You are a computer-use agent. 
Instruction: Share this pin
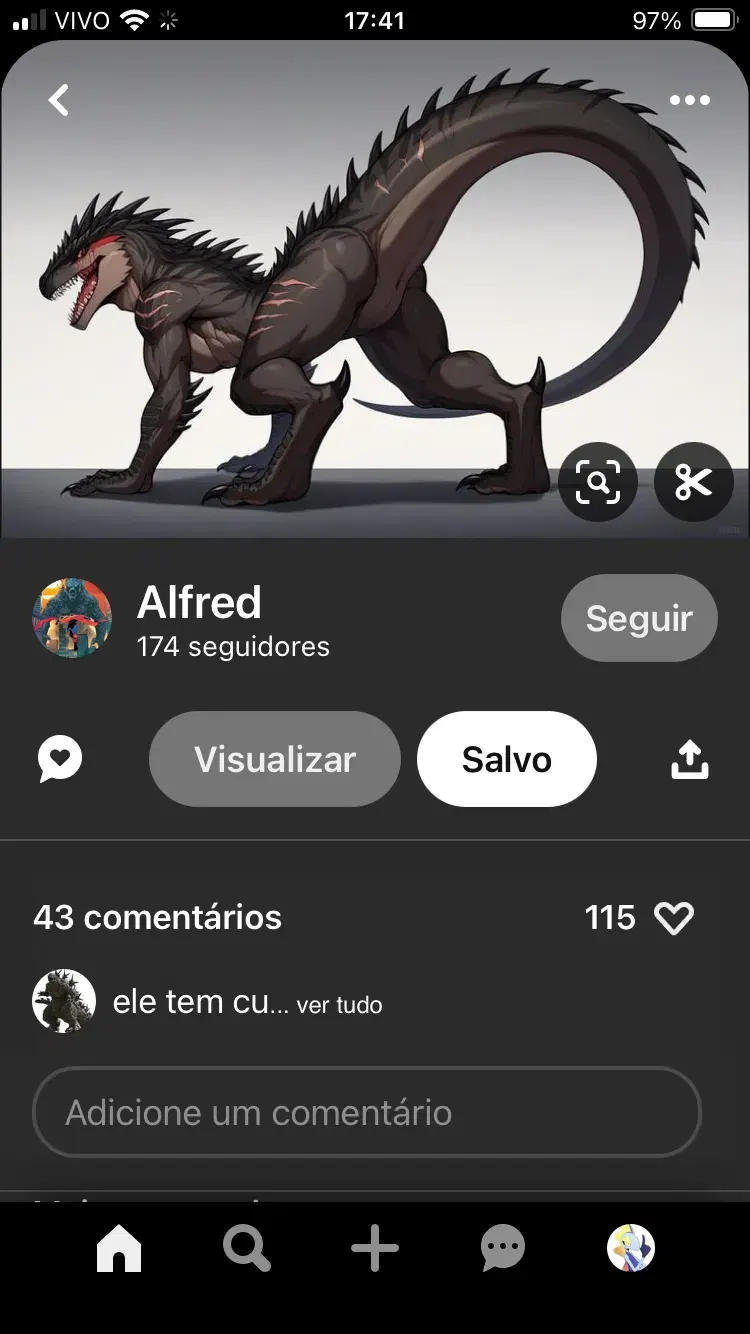click(689, 759)
